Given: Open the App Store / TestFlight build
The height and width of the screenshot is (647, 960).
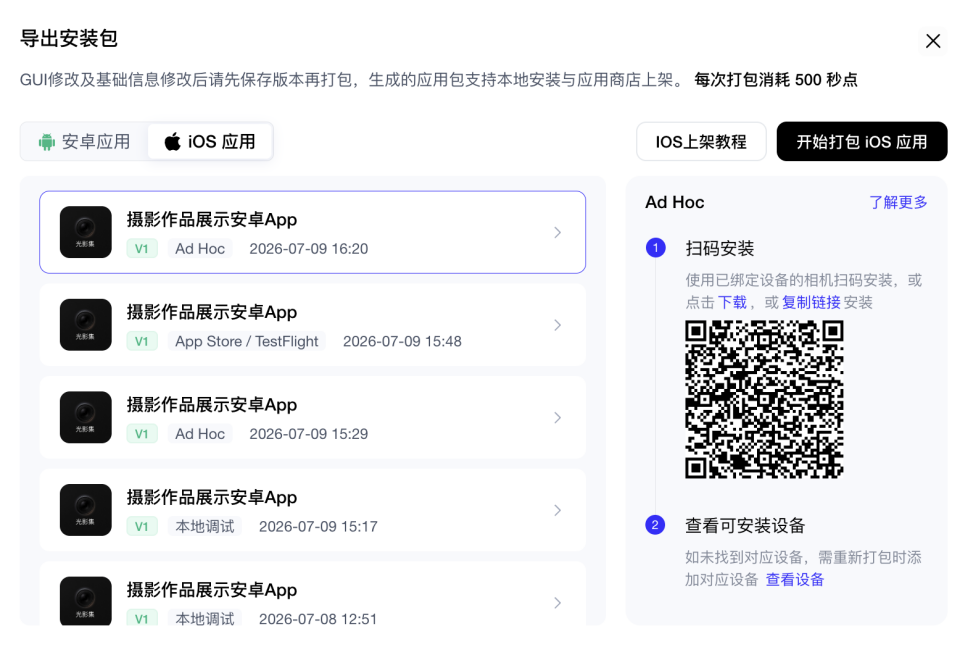Looking at the screenshot, I should (x=312, y=325).
